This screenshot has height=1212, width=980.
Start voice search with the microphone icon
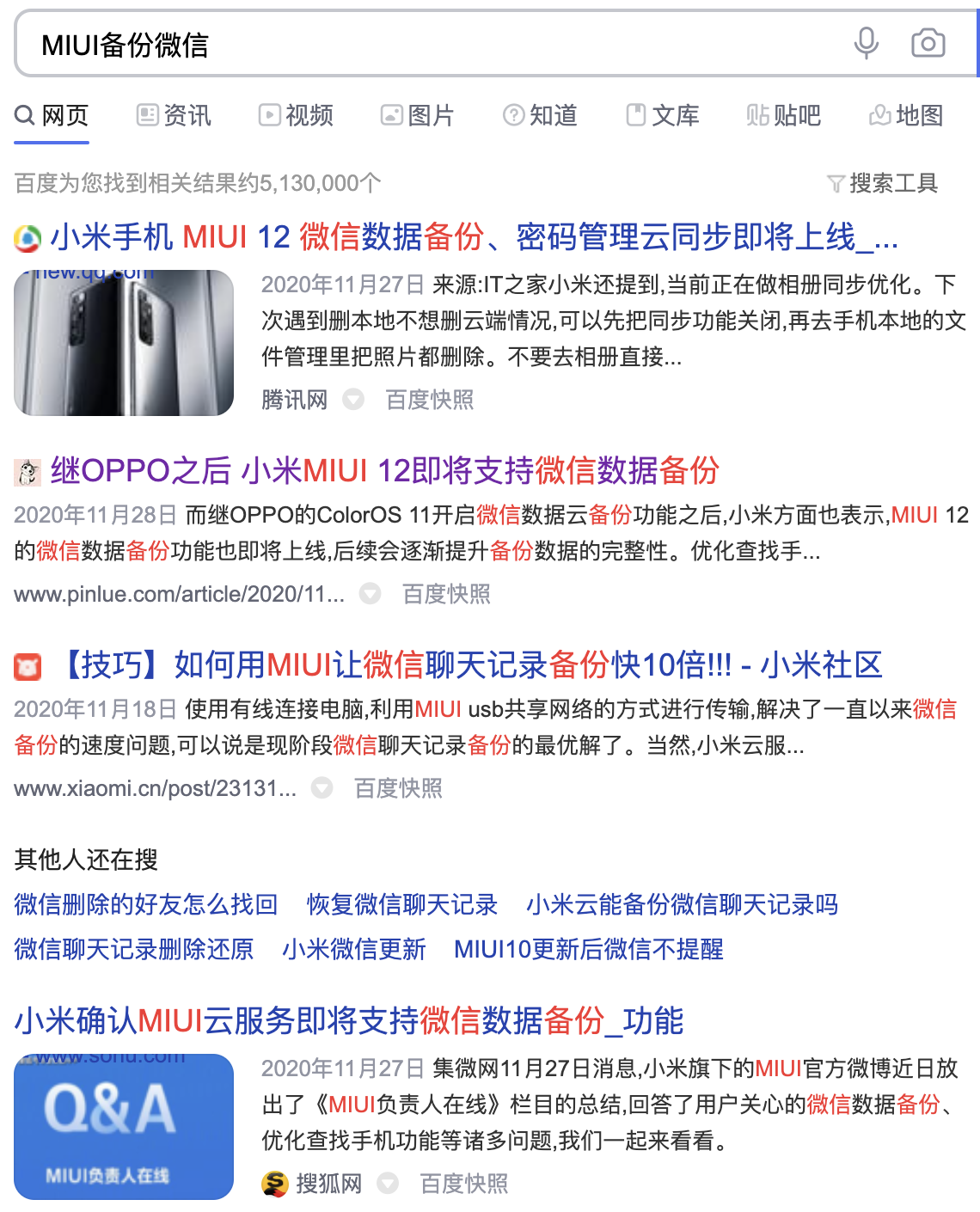pyautogui.click(x=866, y=43)
